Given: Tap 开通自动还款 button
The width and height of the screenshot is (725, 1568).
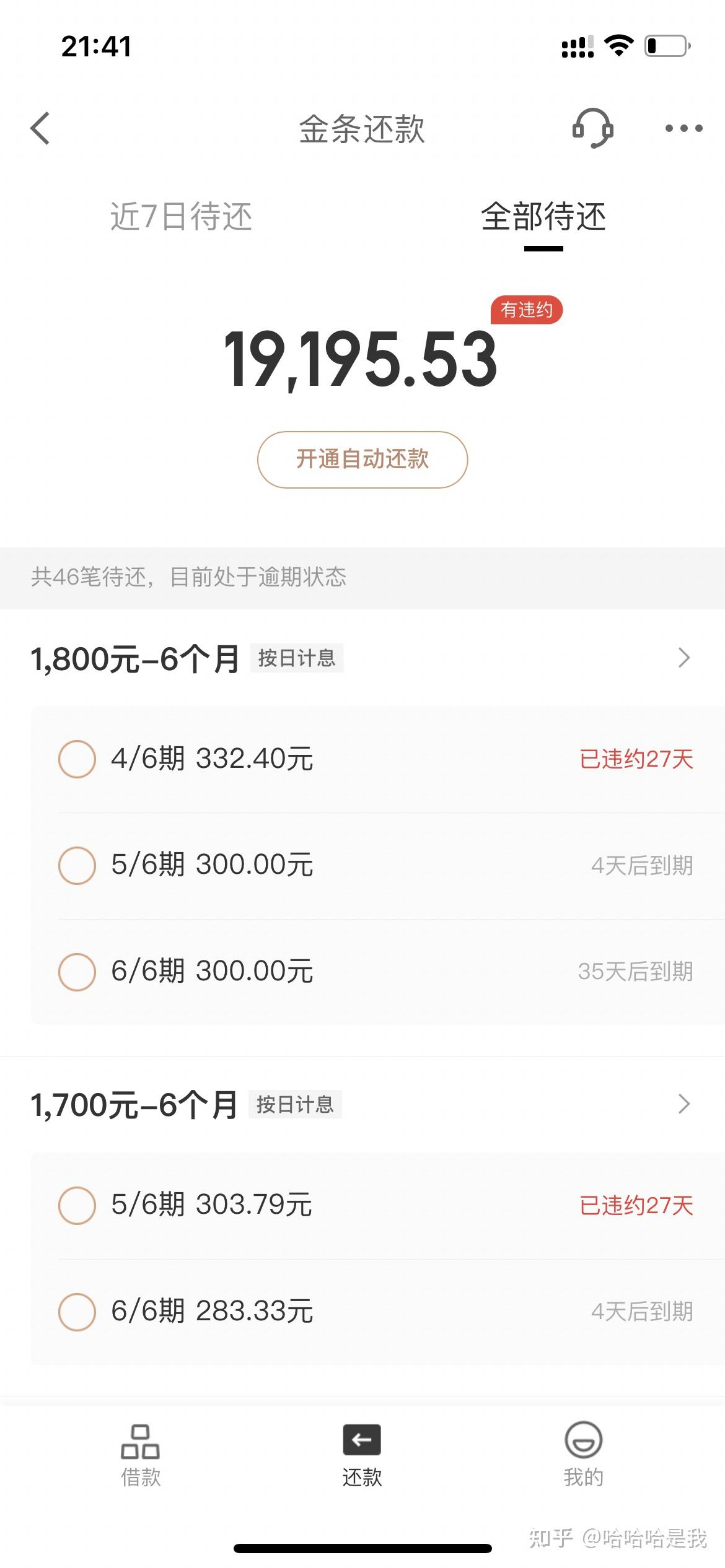Looking at the screenshot, I should click(x=362, y=460).
